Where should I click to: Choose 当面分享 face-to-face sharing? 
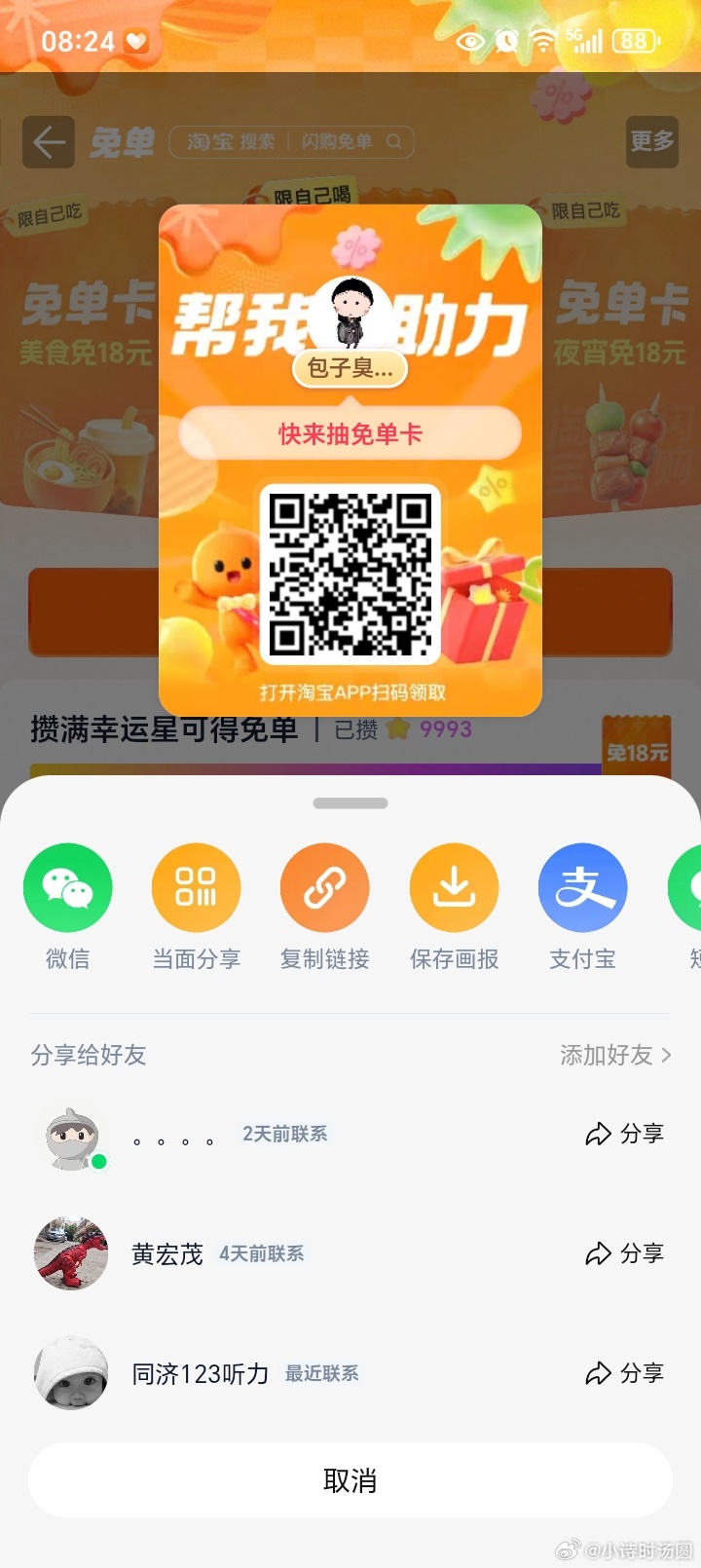[197, 888]
